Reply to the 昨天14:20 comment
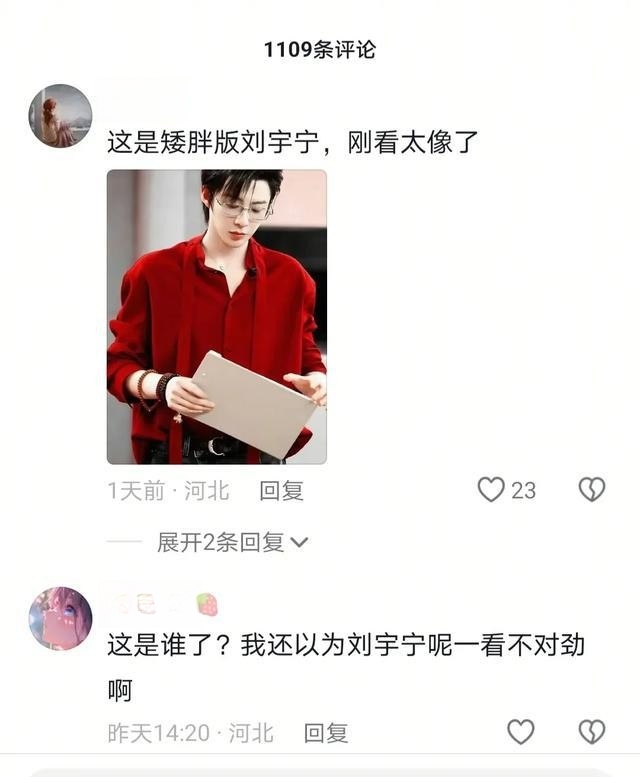Viewport: 640px width, 777px height. click(325, 733)
